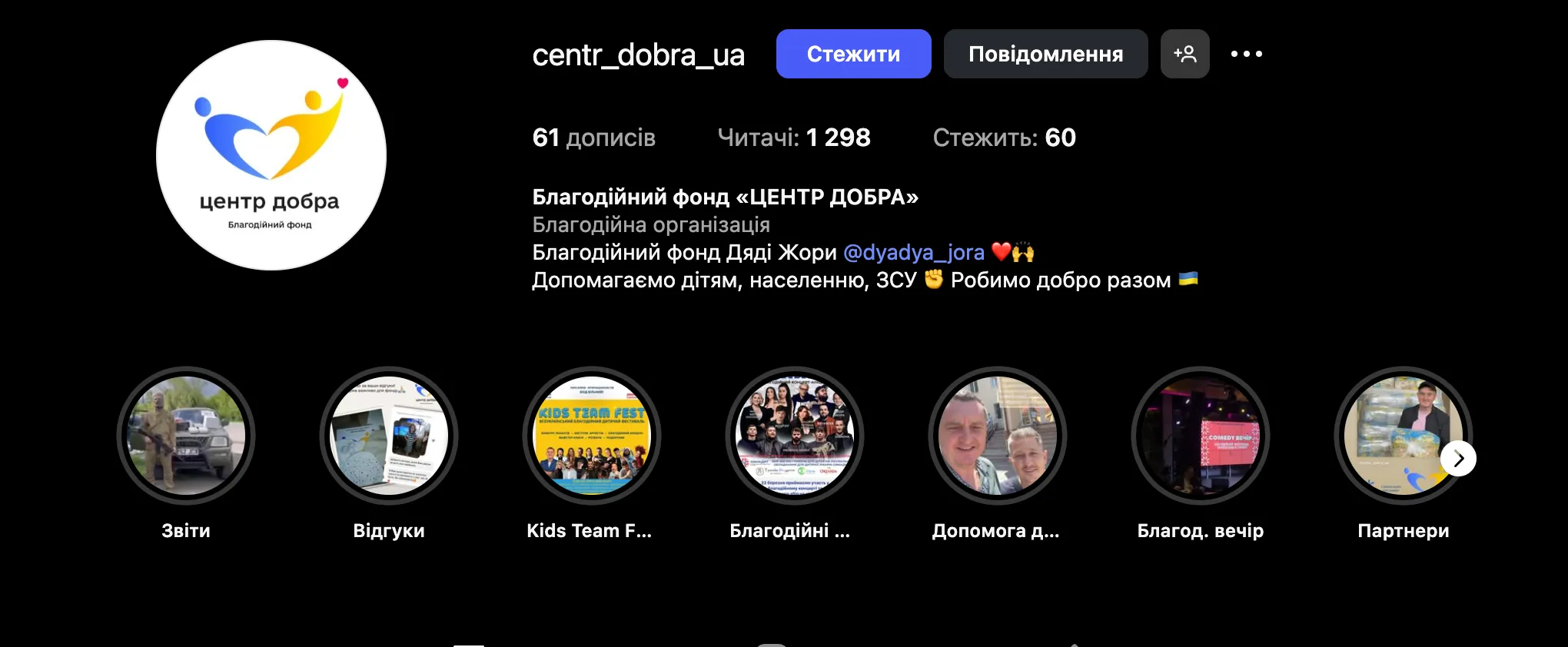Viewport: 1568px width, 647px height.
Task: Open the Допомога д... story highlight
Action: [998, 436]
